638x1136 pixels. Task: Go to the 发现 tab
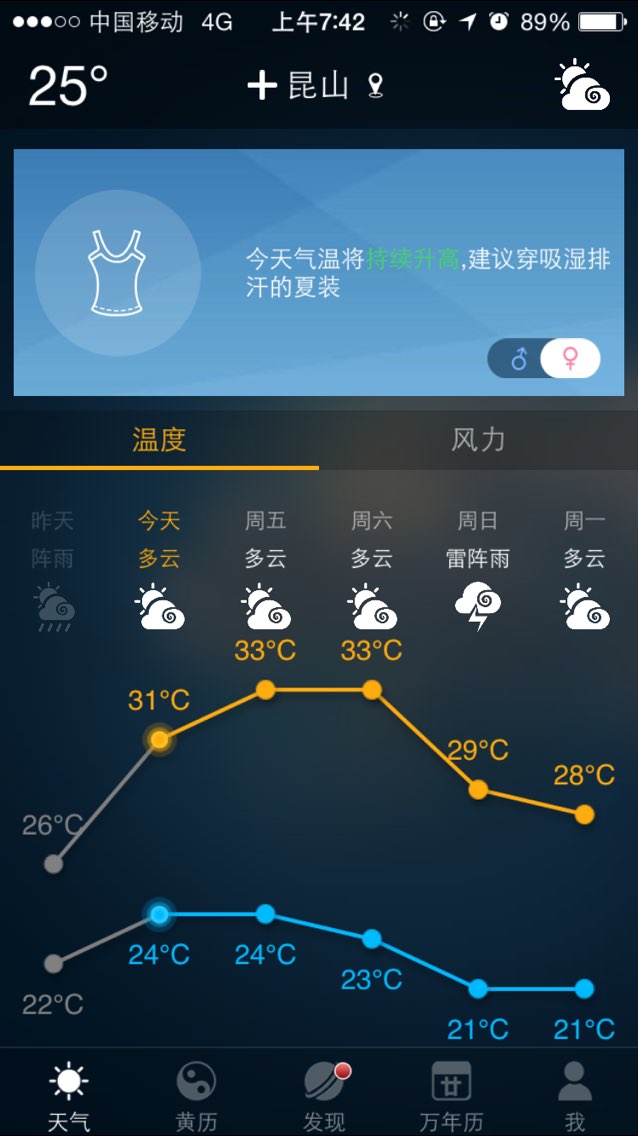pos(324,1096)
